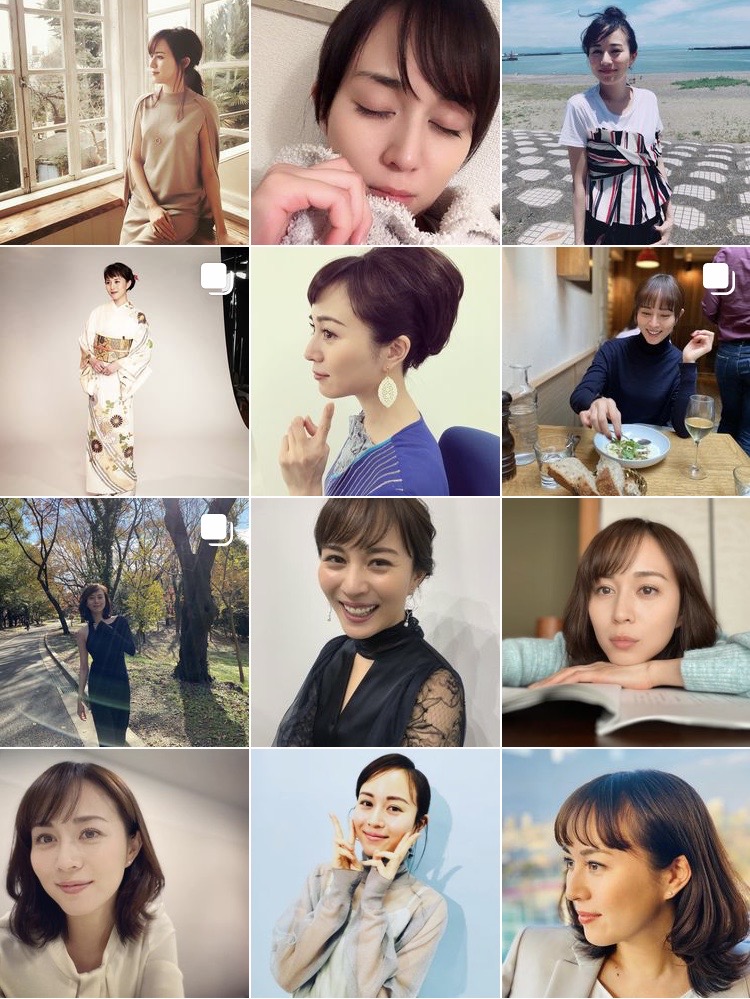
Task: Open the white kimono carousel post
Action: coord(124,372)
